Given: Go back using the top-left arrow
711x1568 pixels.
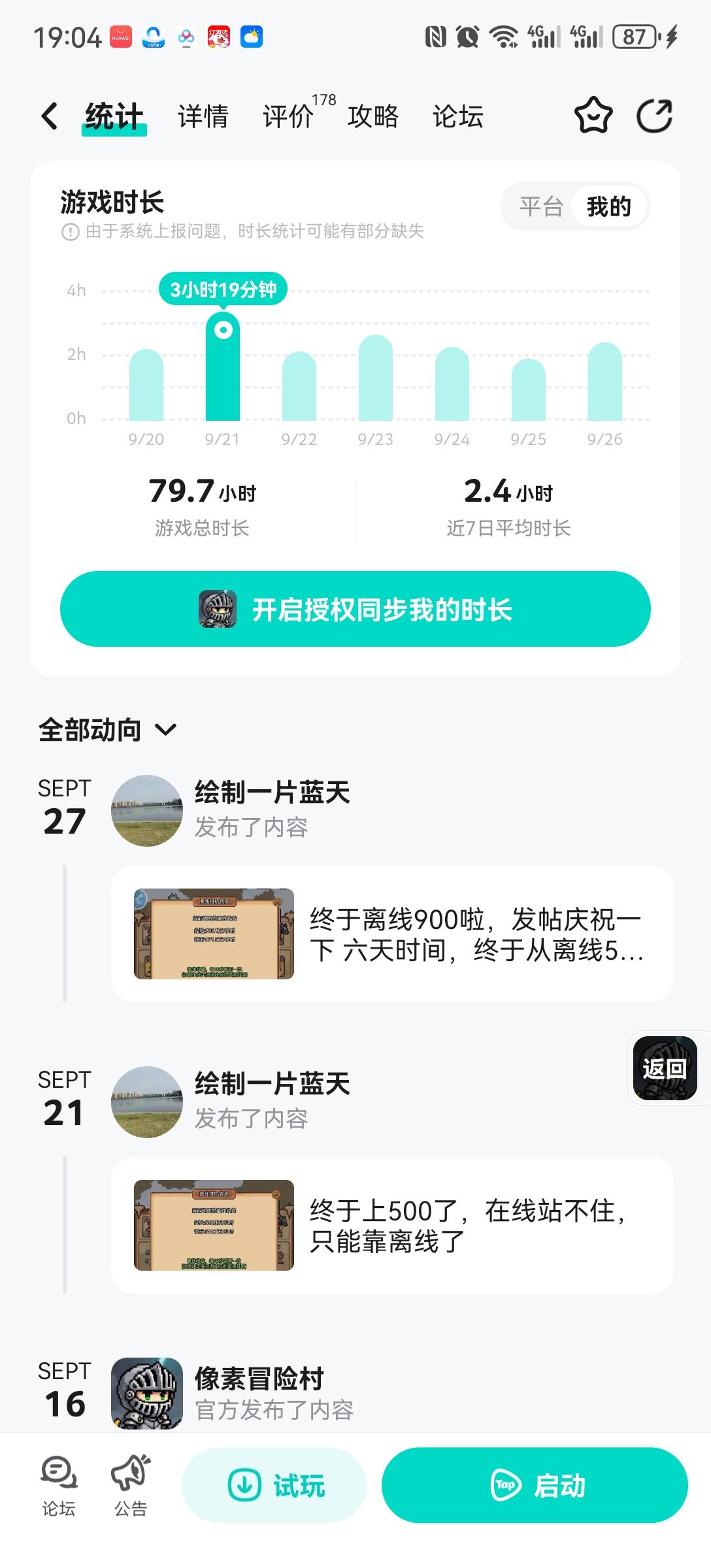Looking at the screenshot, I should (50, 116).
